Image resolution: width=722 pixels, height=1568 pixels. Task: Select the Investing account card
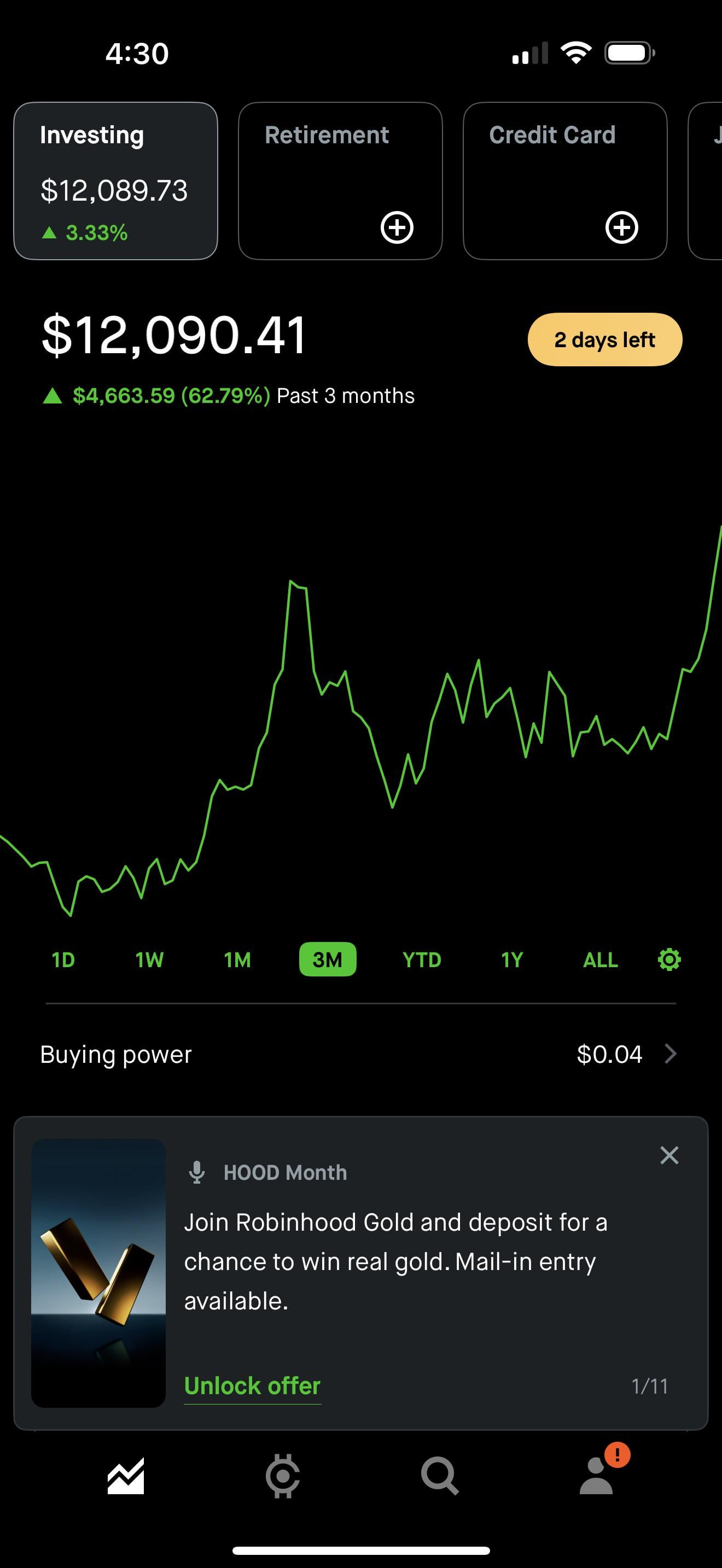pyautogui.click(x=115, y=181)
